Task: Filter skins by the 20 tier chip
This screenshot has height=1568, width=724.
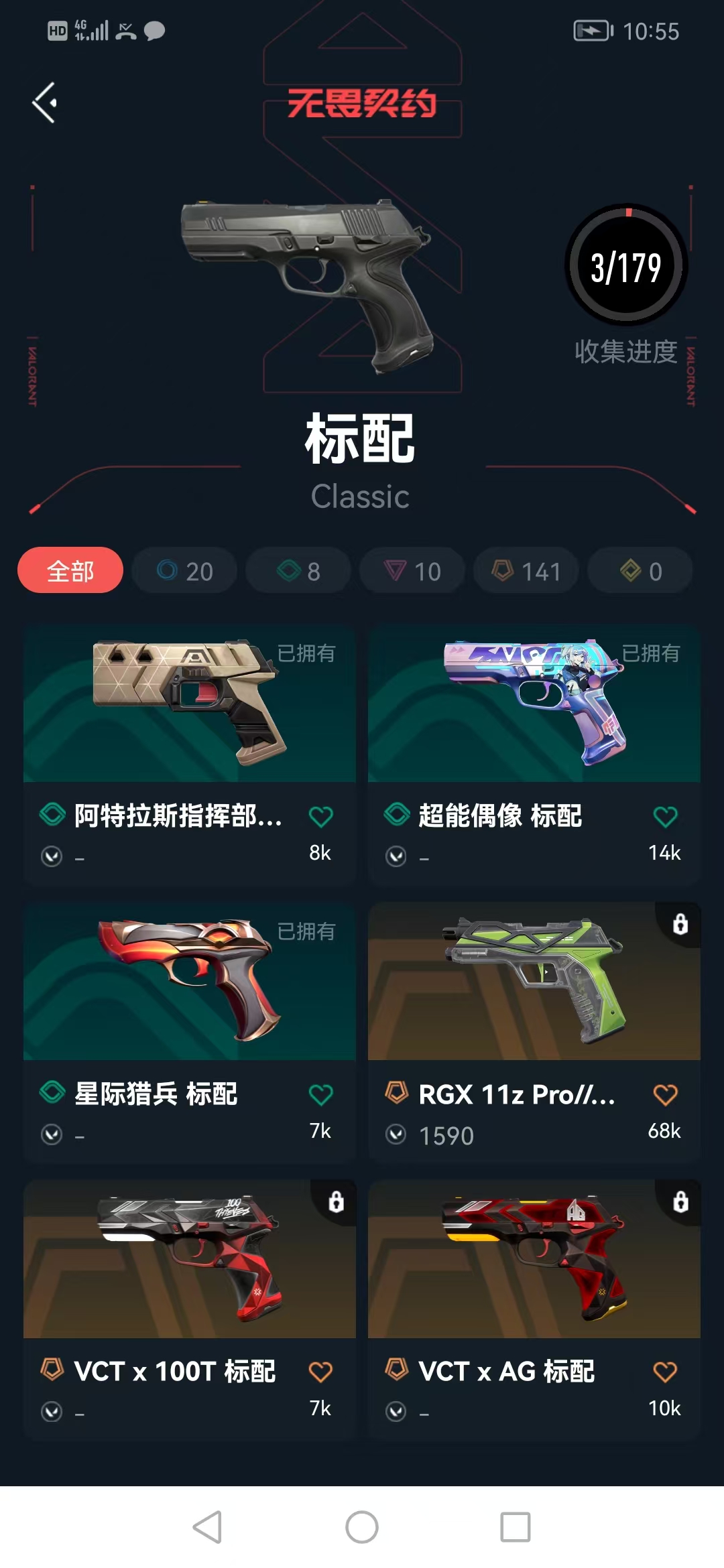Action: [185, 571]
